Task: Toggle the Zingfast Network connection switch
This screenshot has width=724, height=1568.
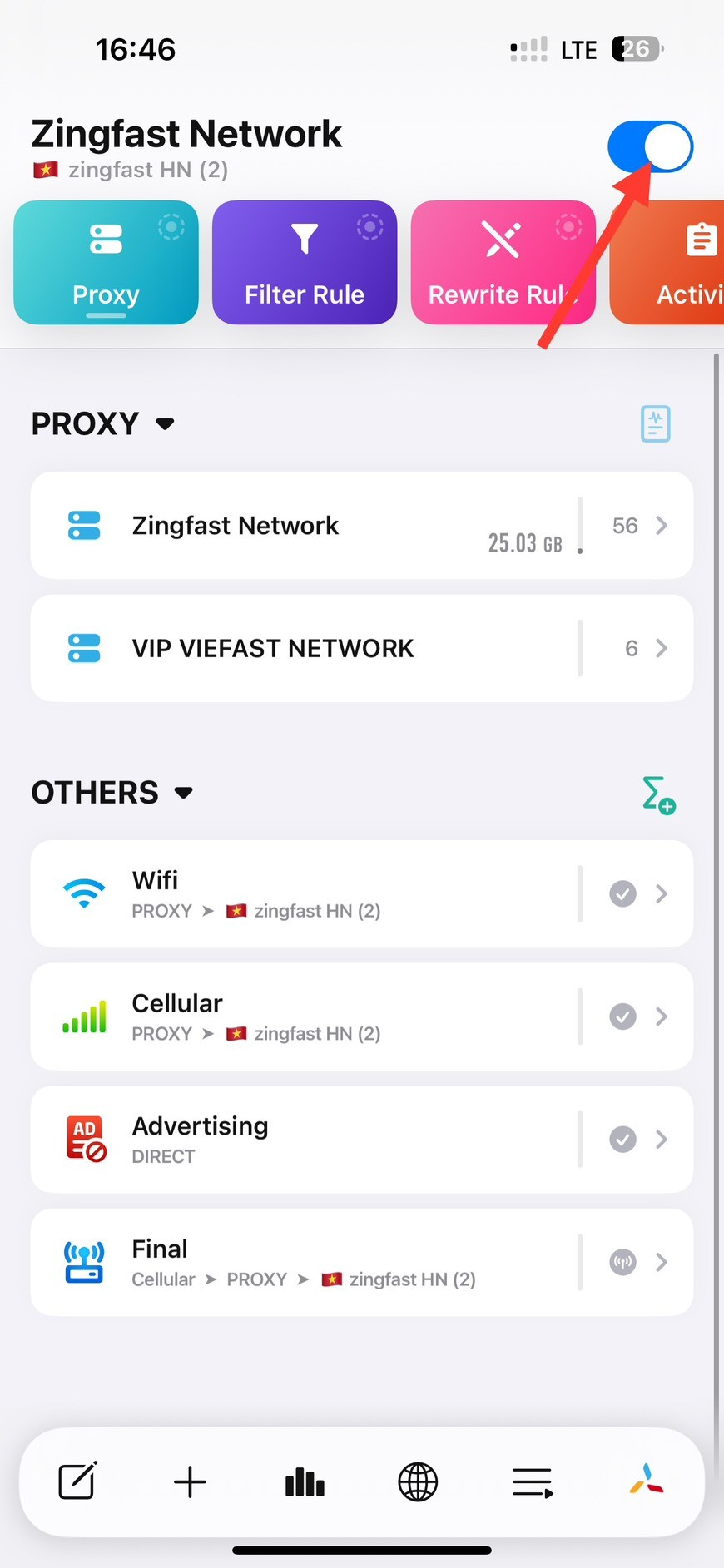Action: pyautogui.click(x=650, y=147)
